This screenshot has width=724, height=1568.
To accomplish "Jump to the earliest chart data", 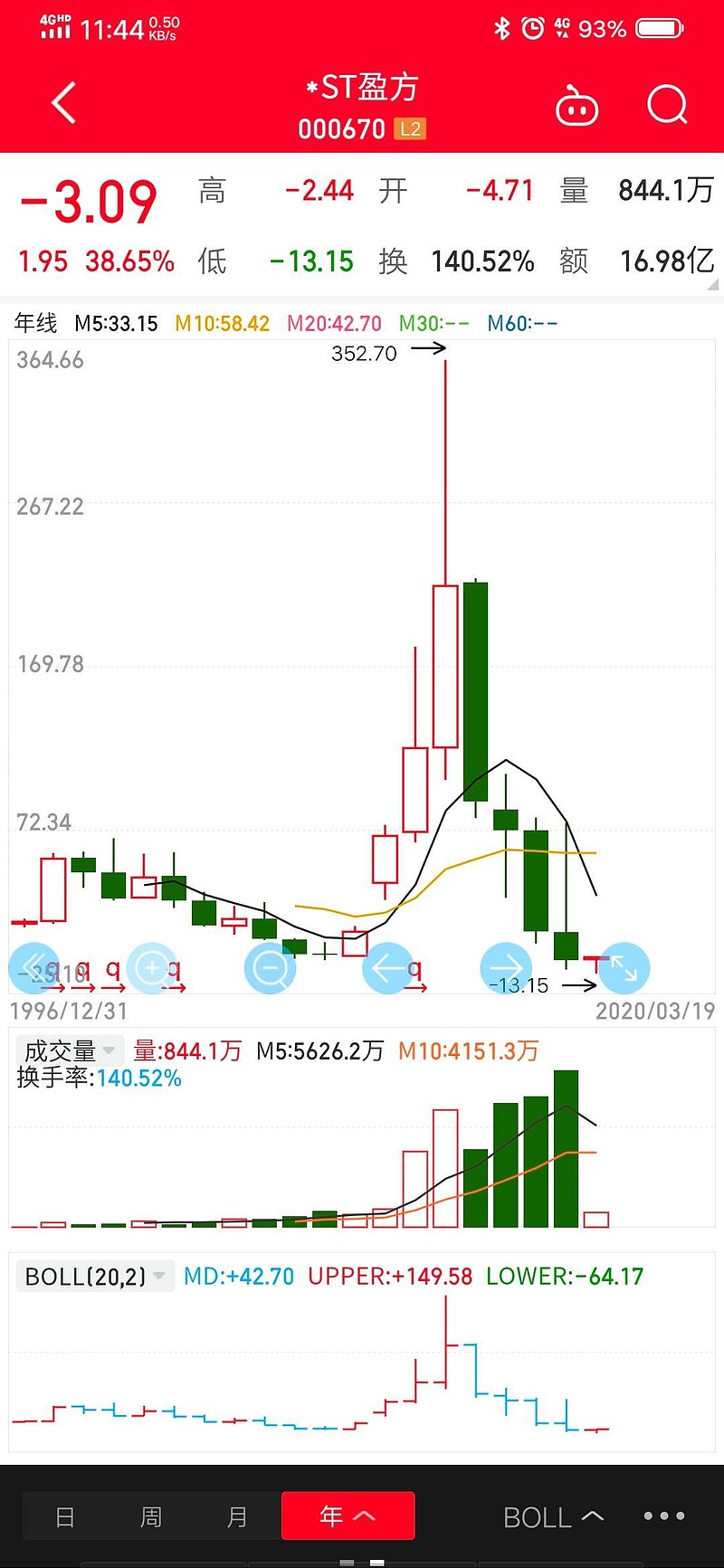I will (x=34, y=968).
